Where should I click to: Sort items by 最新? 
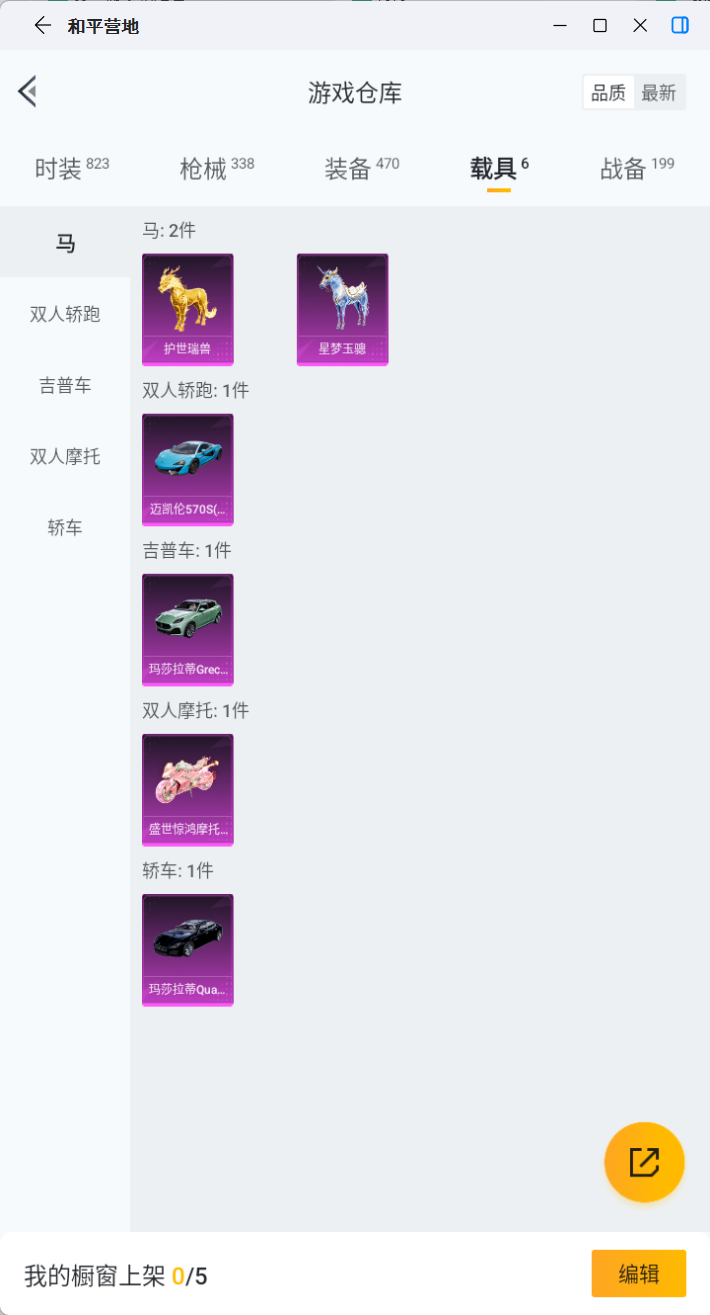(x=659, y=93)
